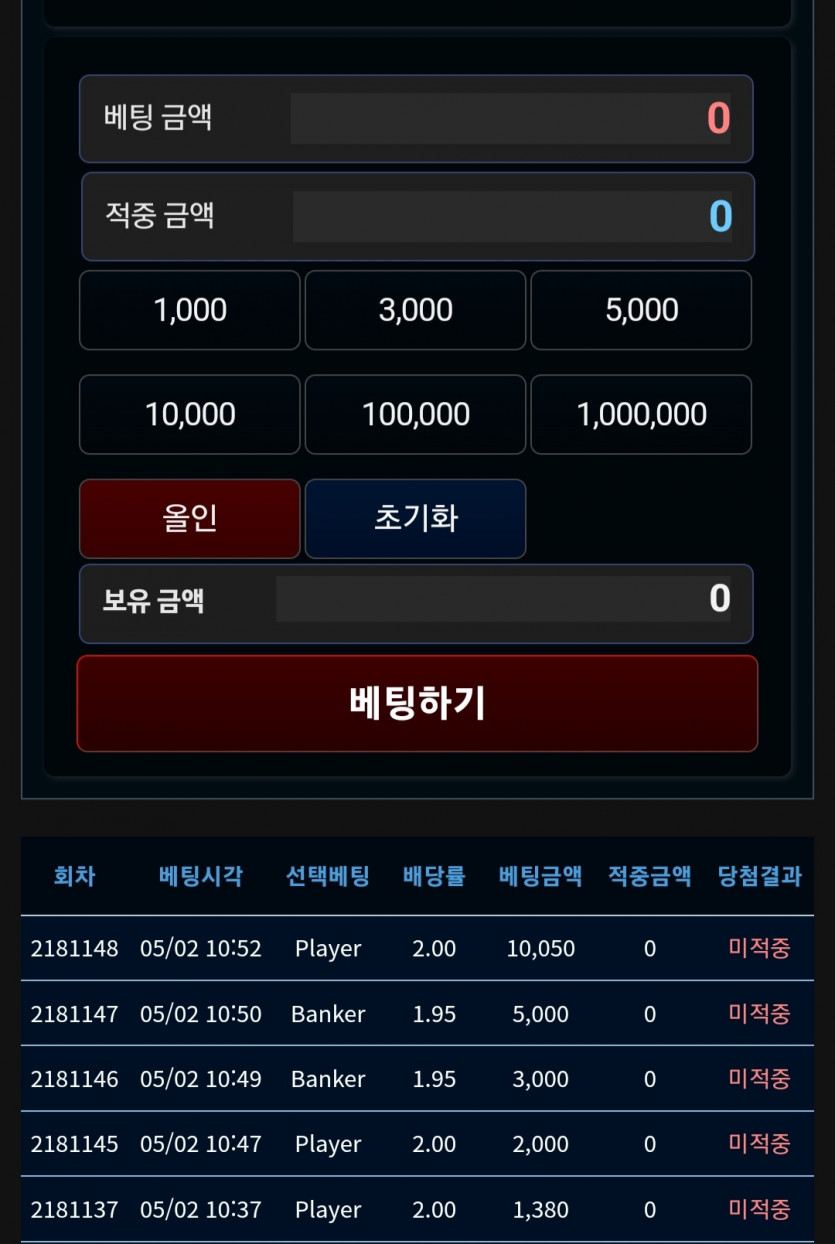Select the 100,000 amount button
Viewport: 835px width, 1244px height.
415,414
